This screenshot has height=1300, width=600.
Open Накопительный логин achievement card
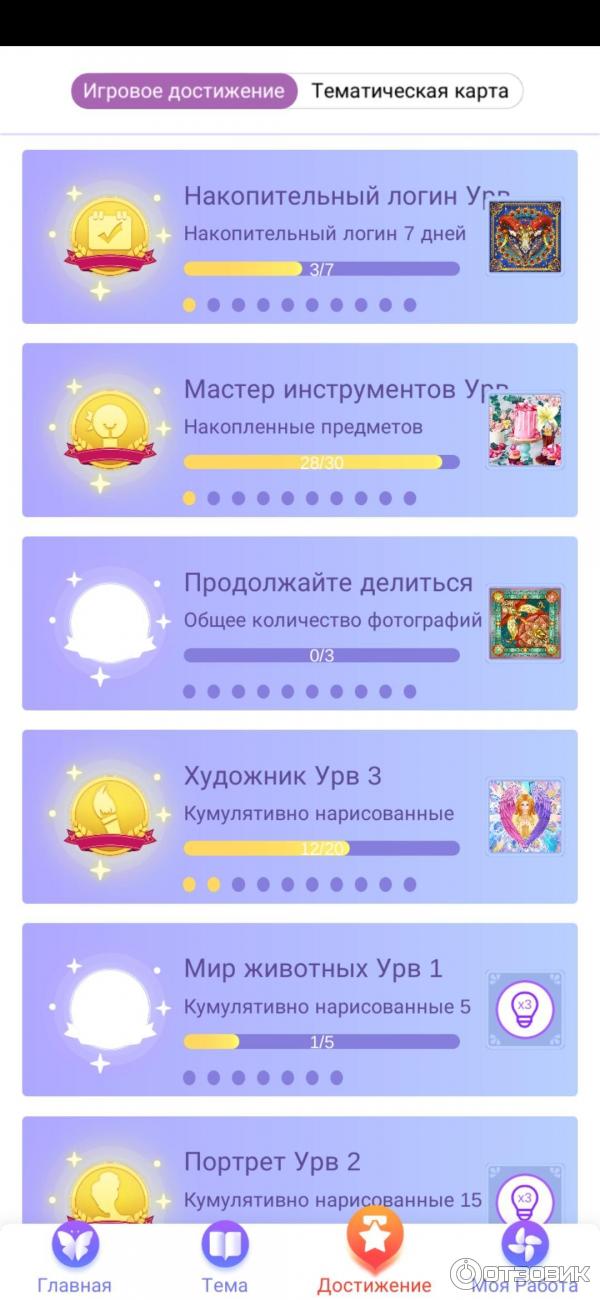pyautogui.click(x=300, y=237)
